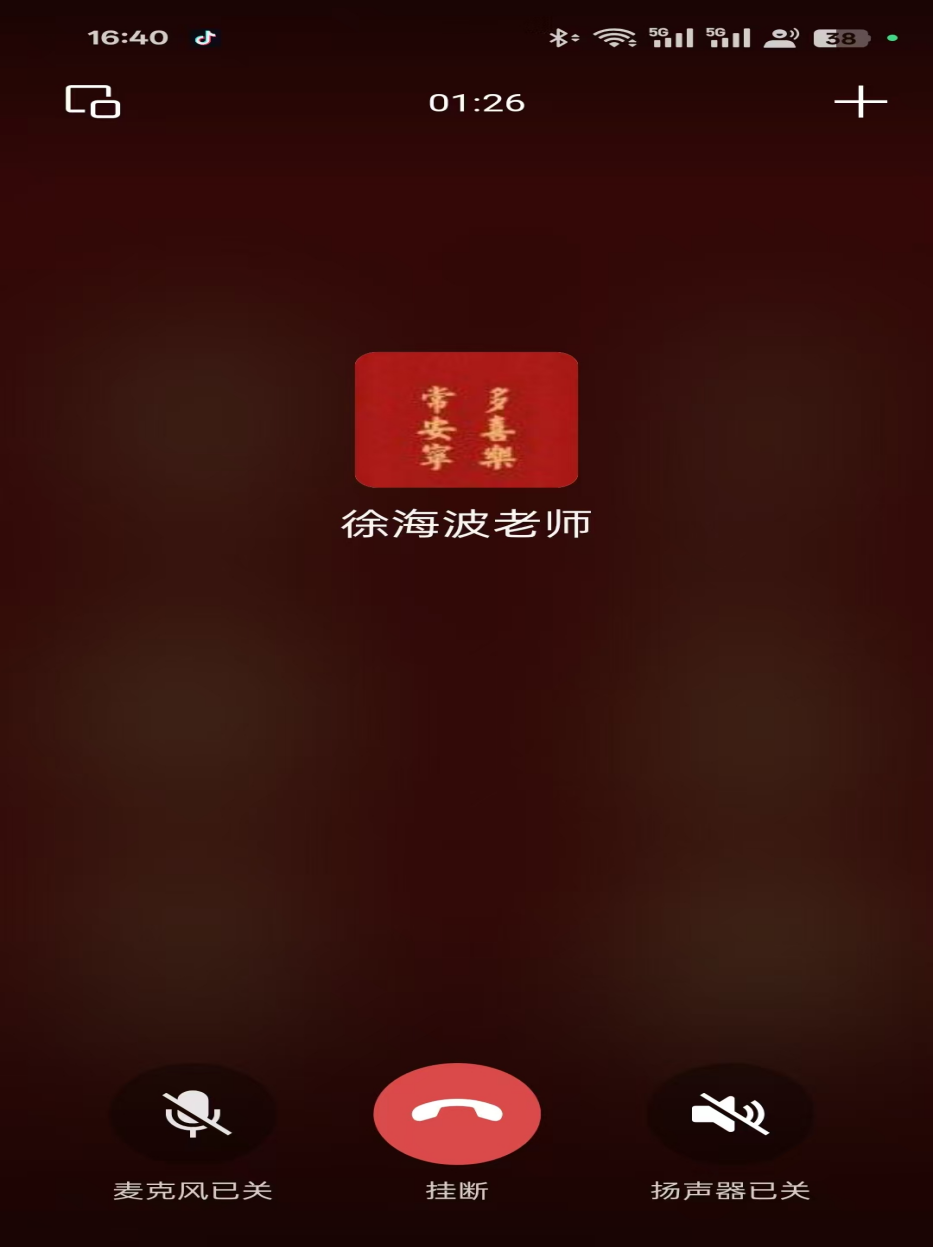Add another participant with the plus icon
933x1247 pixels.
pos(860,102)
